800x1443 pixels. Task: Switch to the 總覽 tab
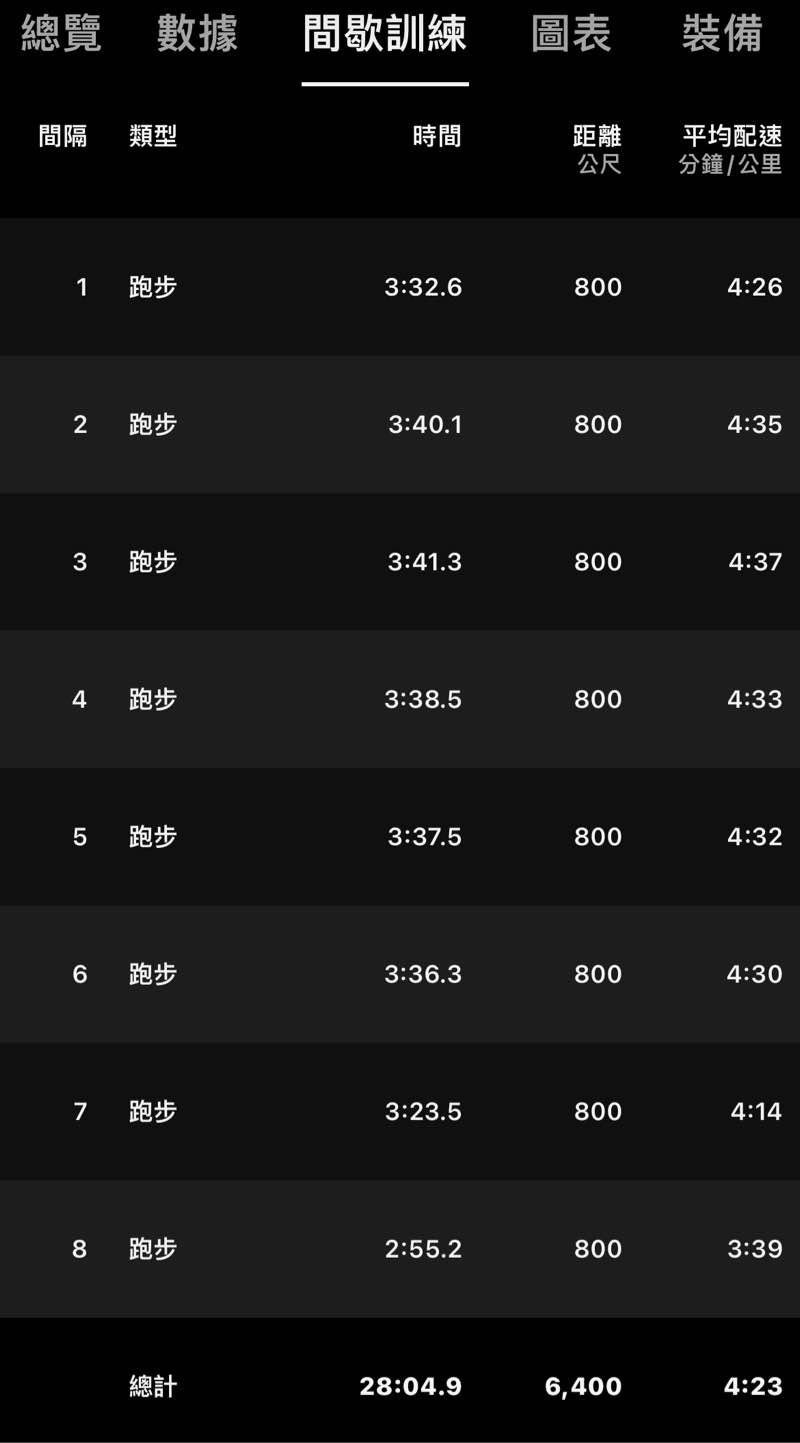pos(61,34)
